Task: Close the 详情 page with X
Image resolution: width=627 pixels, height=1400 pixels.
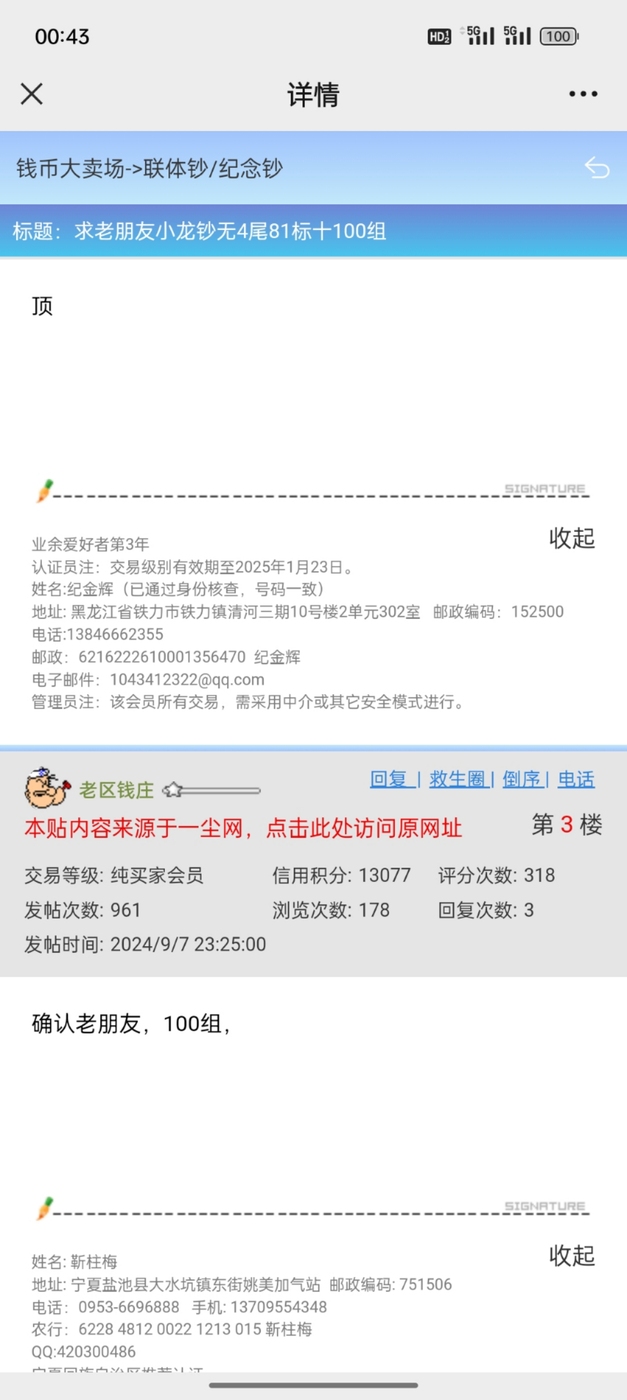Action: tap(32, 94)
